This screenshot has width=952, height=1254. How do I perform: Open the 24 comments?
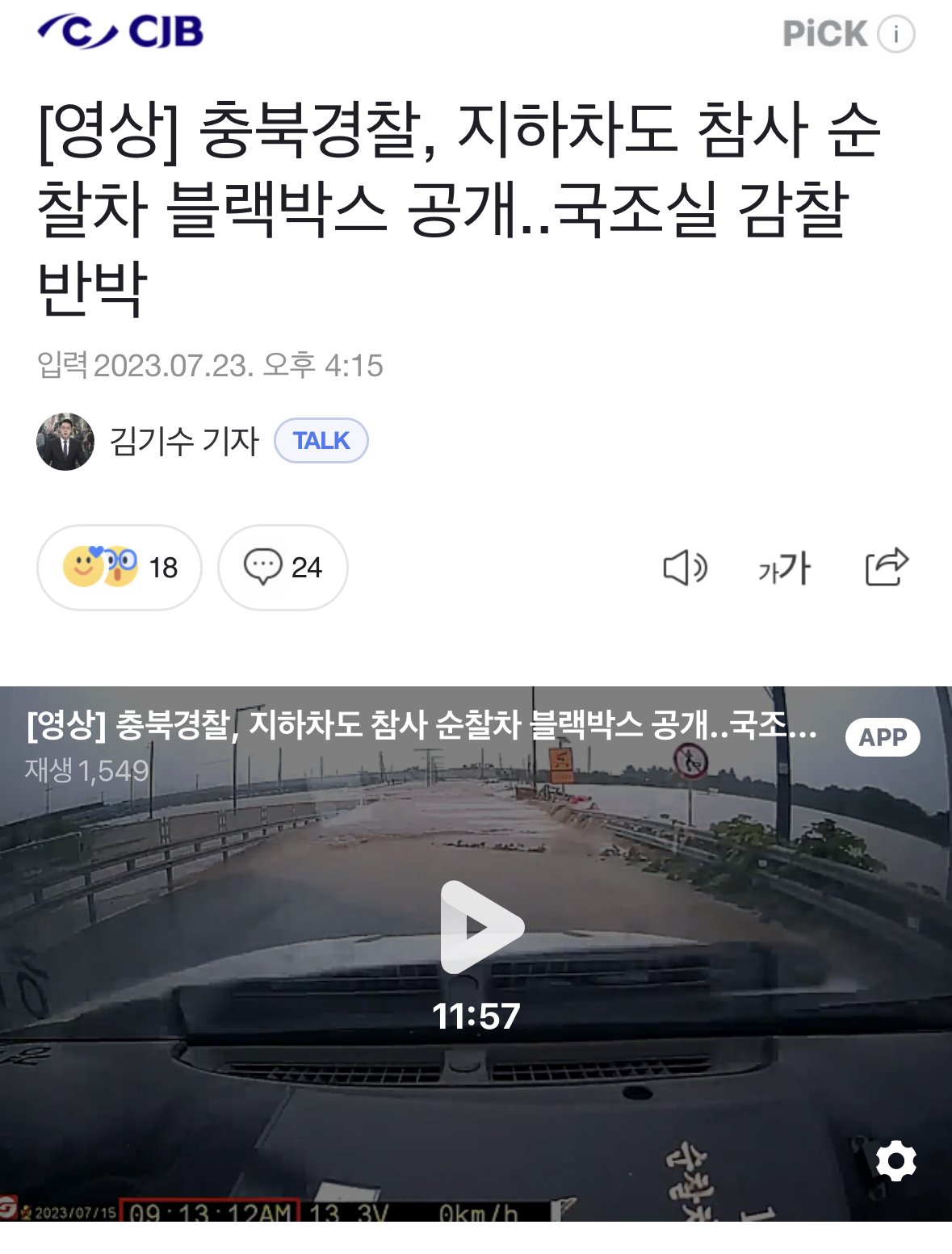tap(283, 568)
